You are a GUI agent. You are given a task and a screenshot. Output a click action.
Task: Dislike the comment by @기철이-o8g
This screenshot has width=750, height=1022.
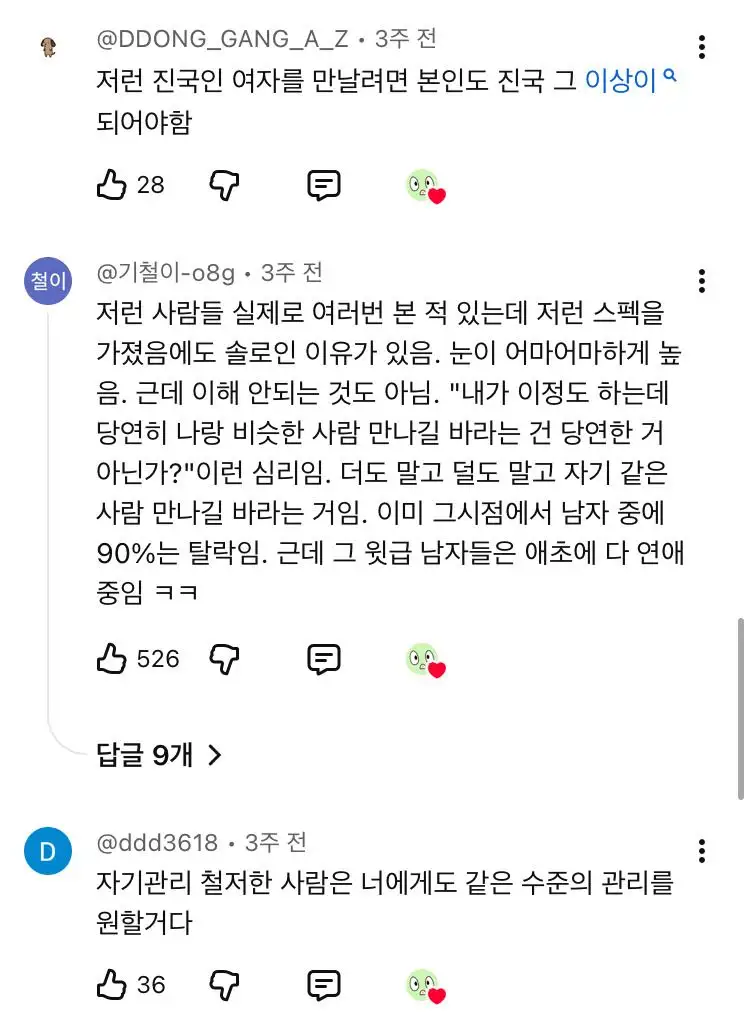pos(223,658)
